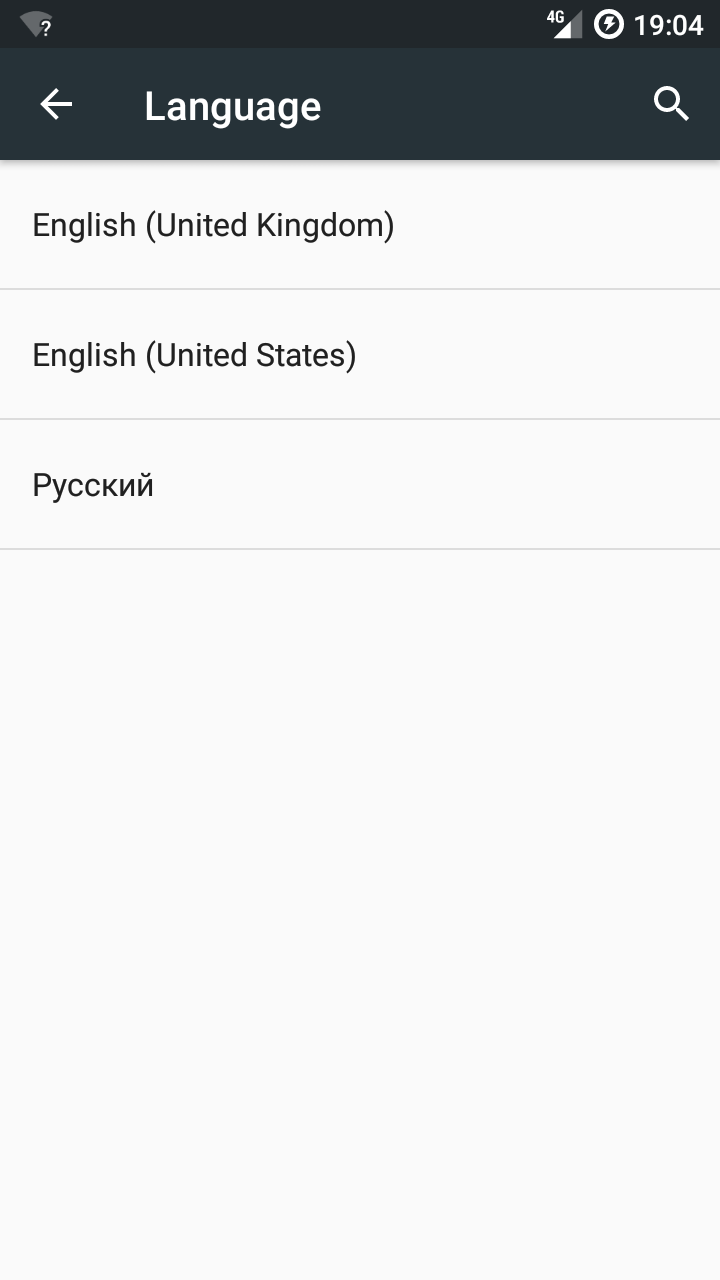Image resolution: width=720 pixels, height=1280 pixels.
Task: Select English (United Kingdom)
Action: (x=360, y=225)
